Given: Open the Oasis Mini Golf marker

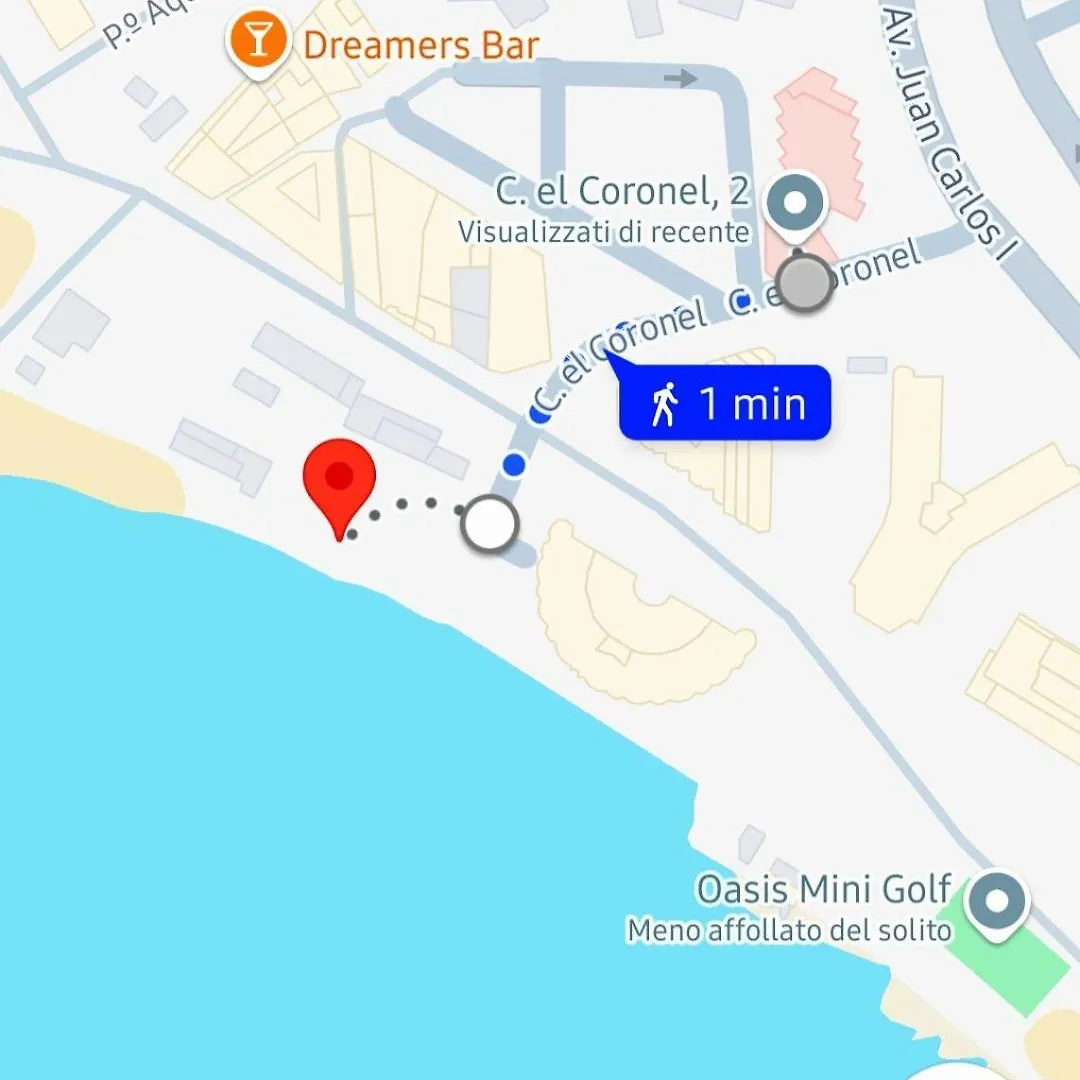Looking at the screenshot, I should click(x=998, y=903).
